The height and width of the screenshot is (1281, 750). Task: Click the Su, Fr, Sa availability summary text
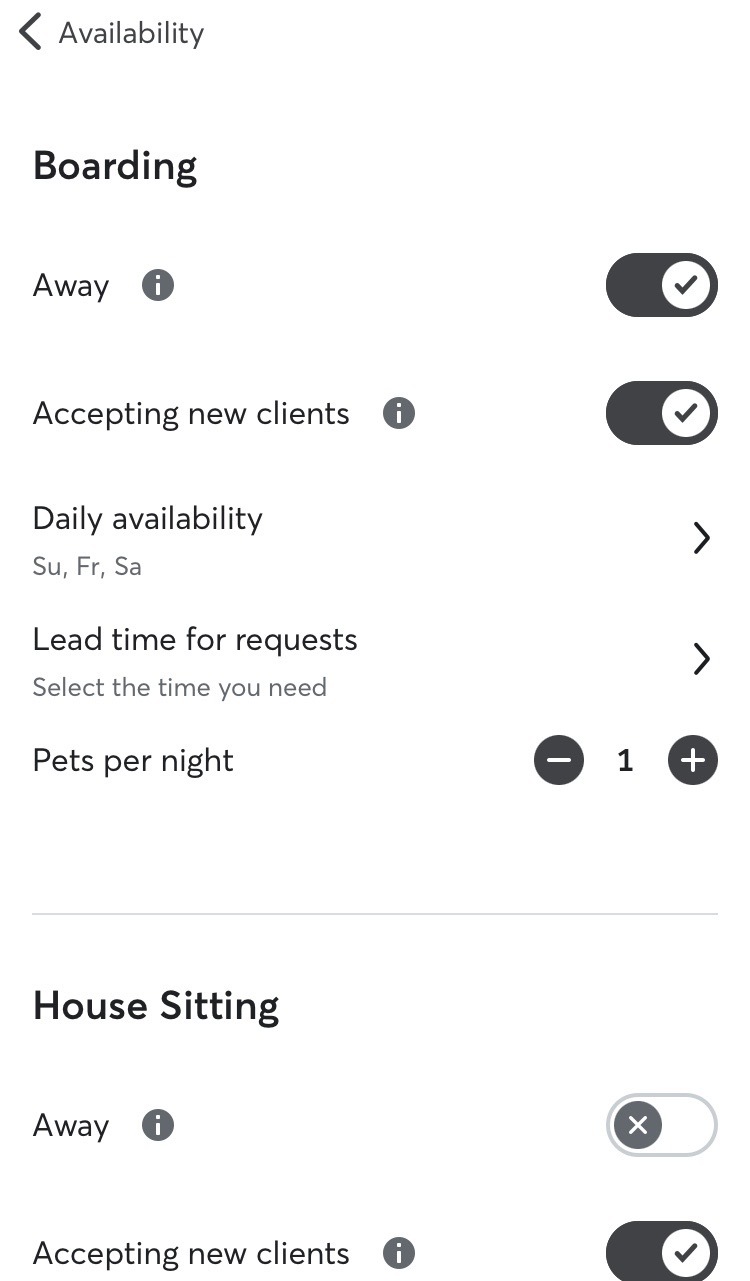[x=87, y=566]
